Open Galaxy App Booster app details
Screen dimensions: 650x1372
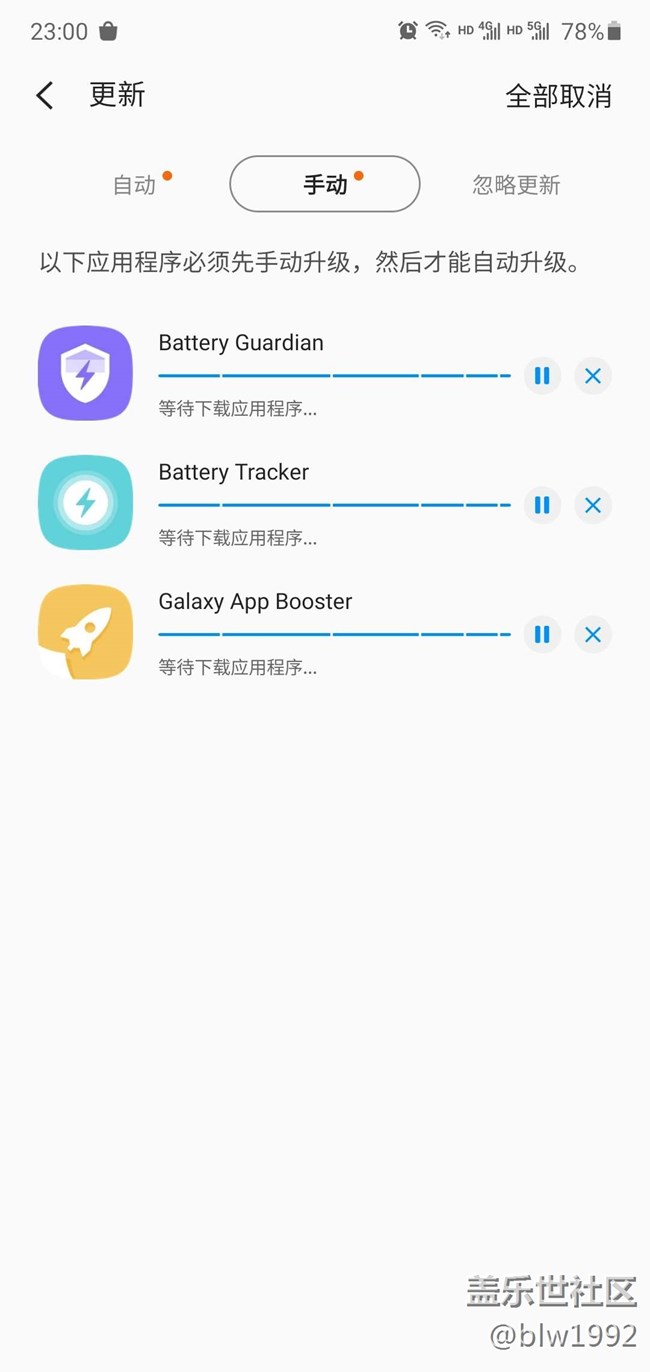click(86, 632)
